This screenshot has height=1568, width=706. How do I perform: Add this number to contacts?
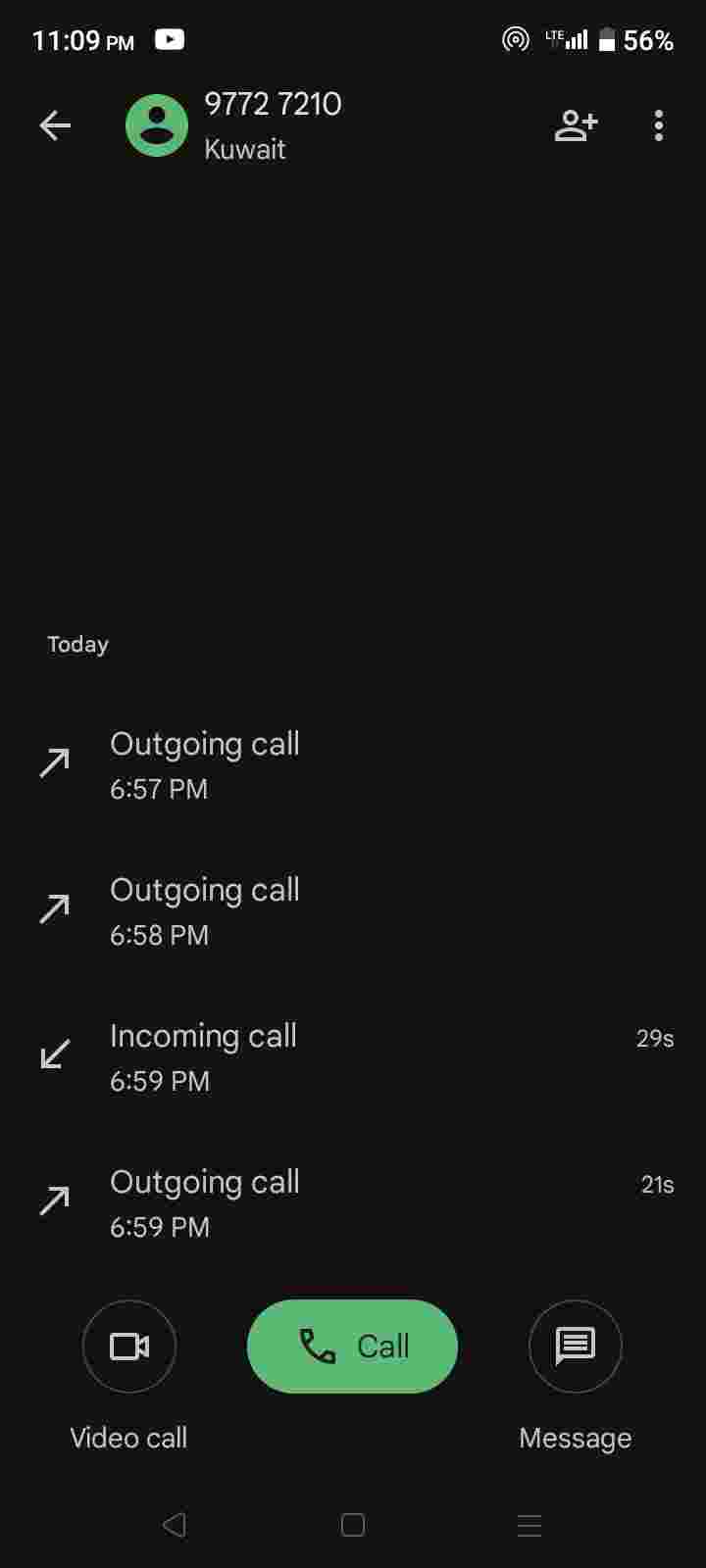coord(576,125)
